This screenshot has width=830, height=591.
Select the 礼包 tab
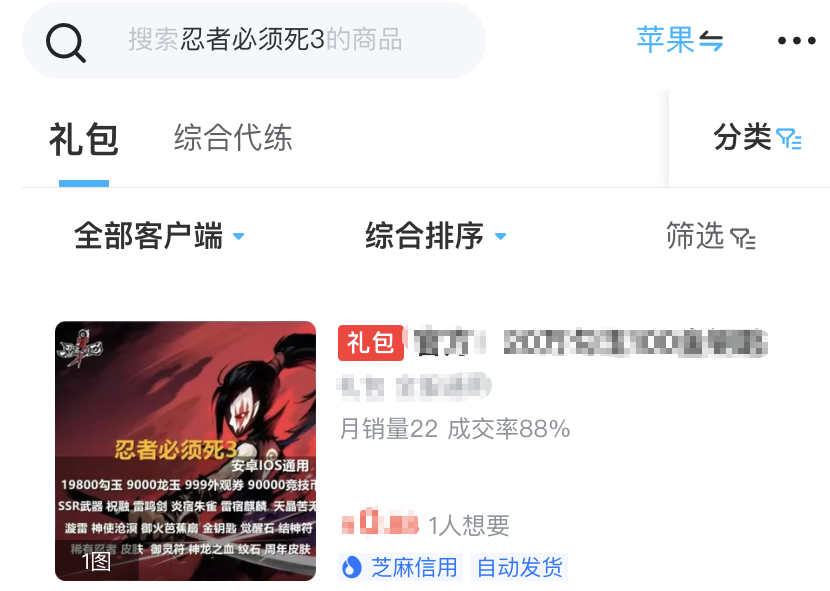coord(84,139)
